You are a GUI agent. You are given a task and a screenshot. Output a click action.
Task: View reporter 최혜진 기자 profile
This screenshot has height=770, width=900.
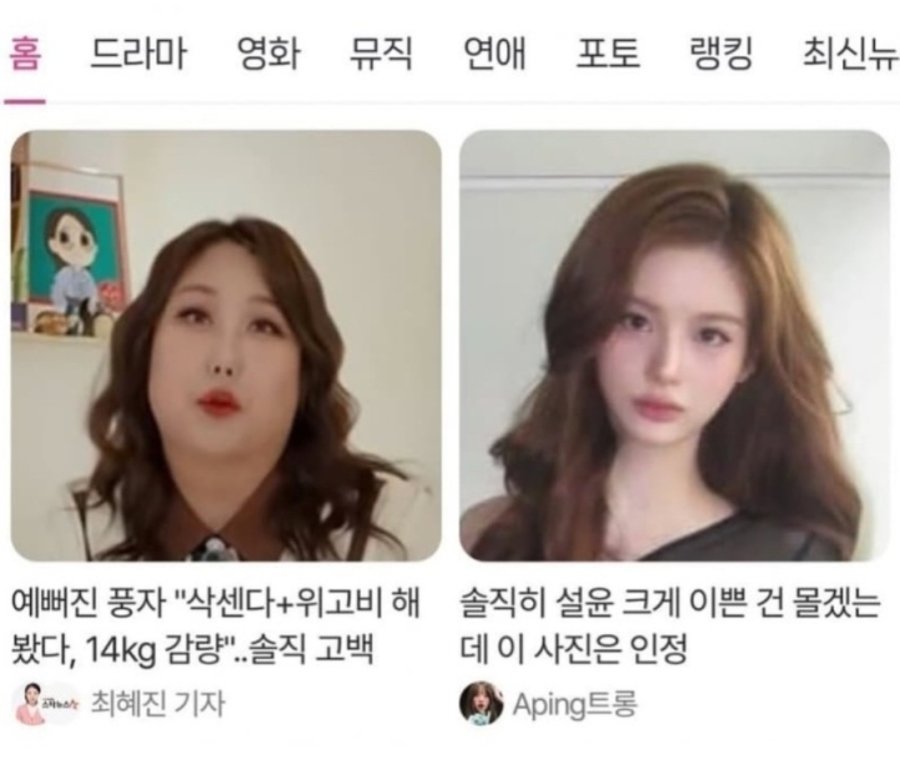[157, 703]
